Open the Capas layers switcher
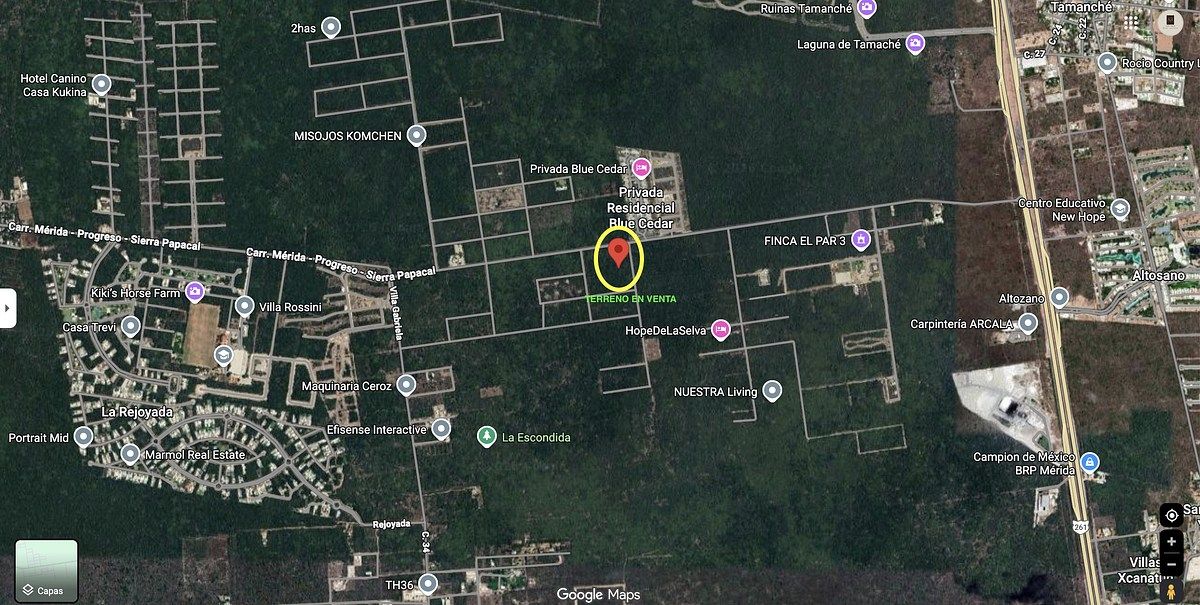The height and width of the screenshot is (605, 1200). click(x=46, y=571)
